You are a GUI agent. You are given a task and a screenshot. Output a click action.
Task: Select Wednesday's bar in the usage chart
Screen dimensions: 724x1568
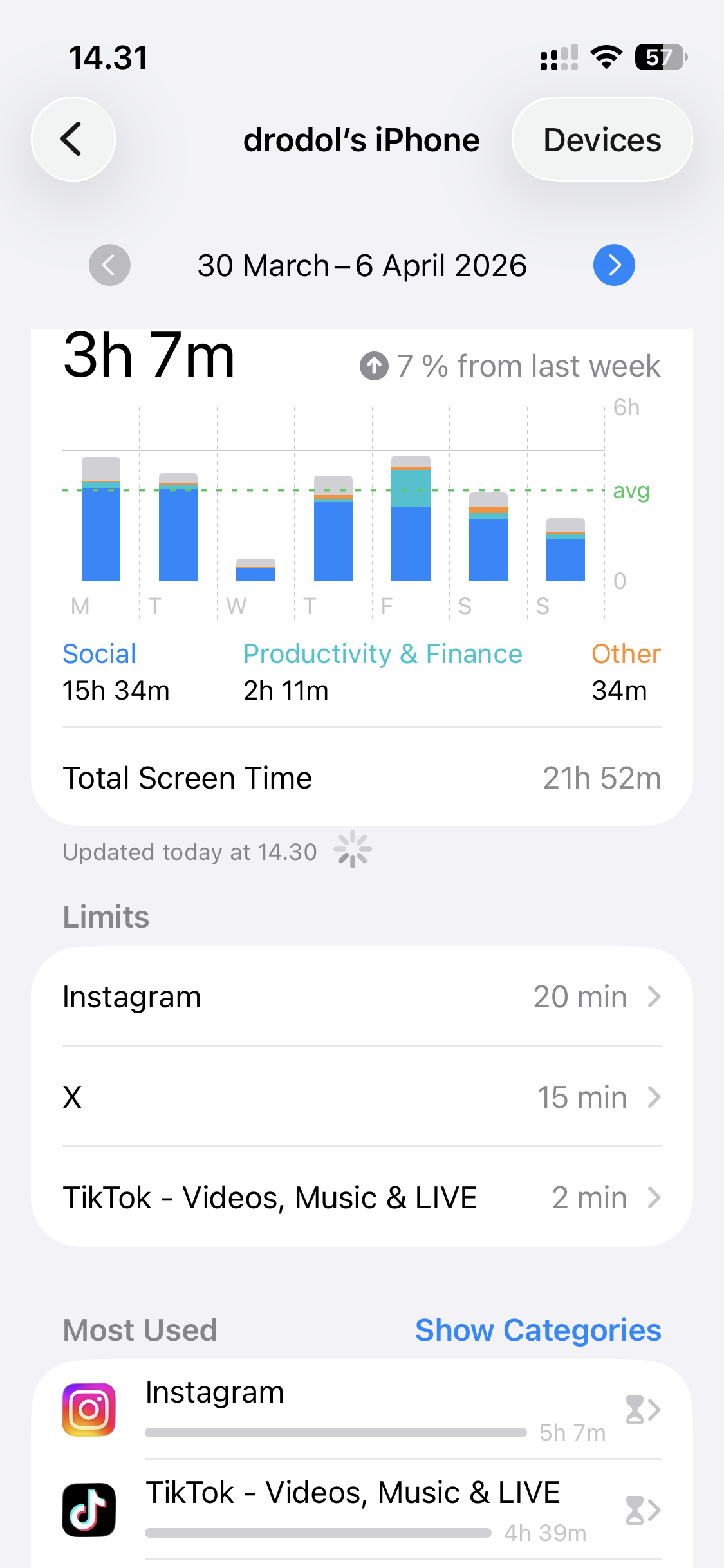[x=255, y=569]
